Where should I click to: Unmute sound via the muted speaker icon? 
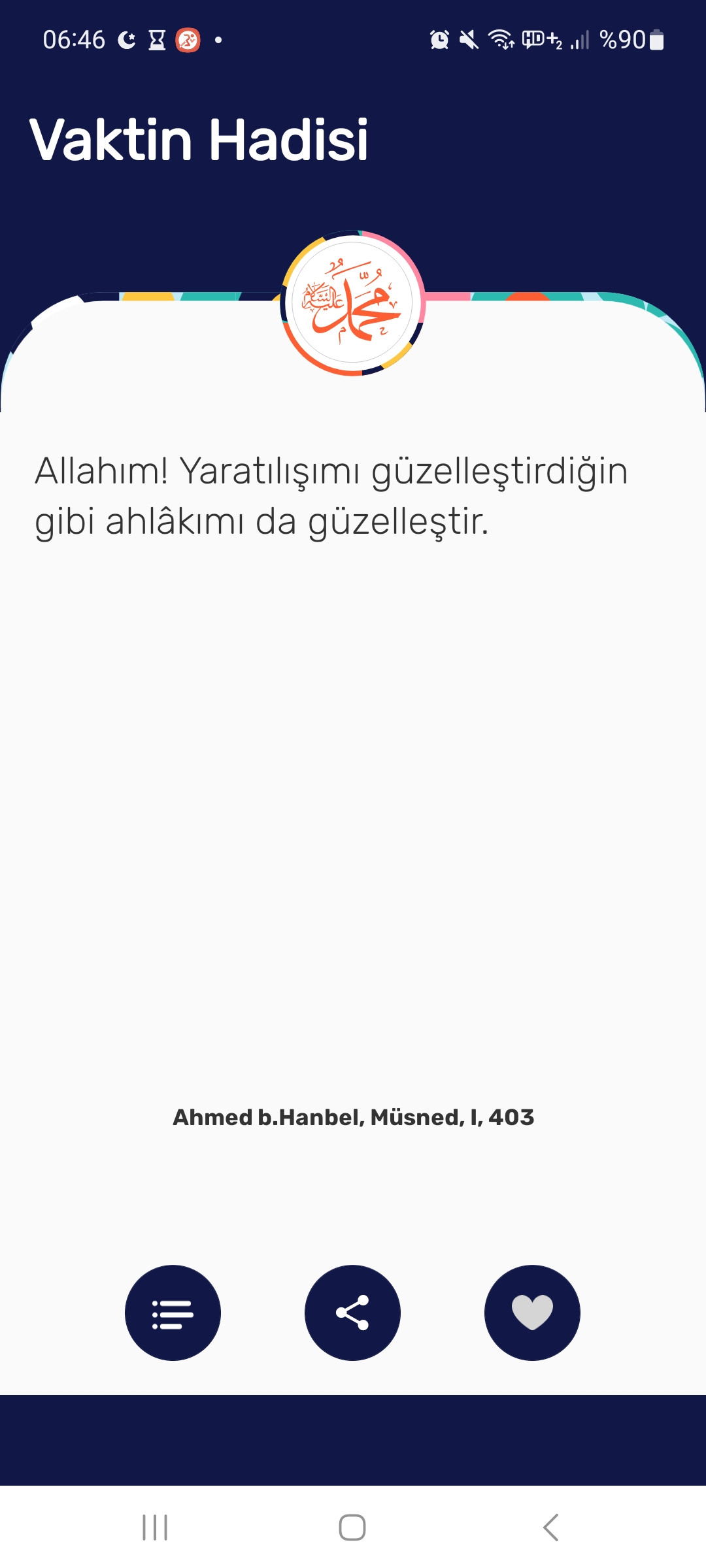469,41
